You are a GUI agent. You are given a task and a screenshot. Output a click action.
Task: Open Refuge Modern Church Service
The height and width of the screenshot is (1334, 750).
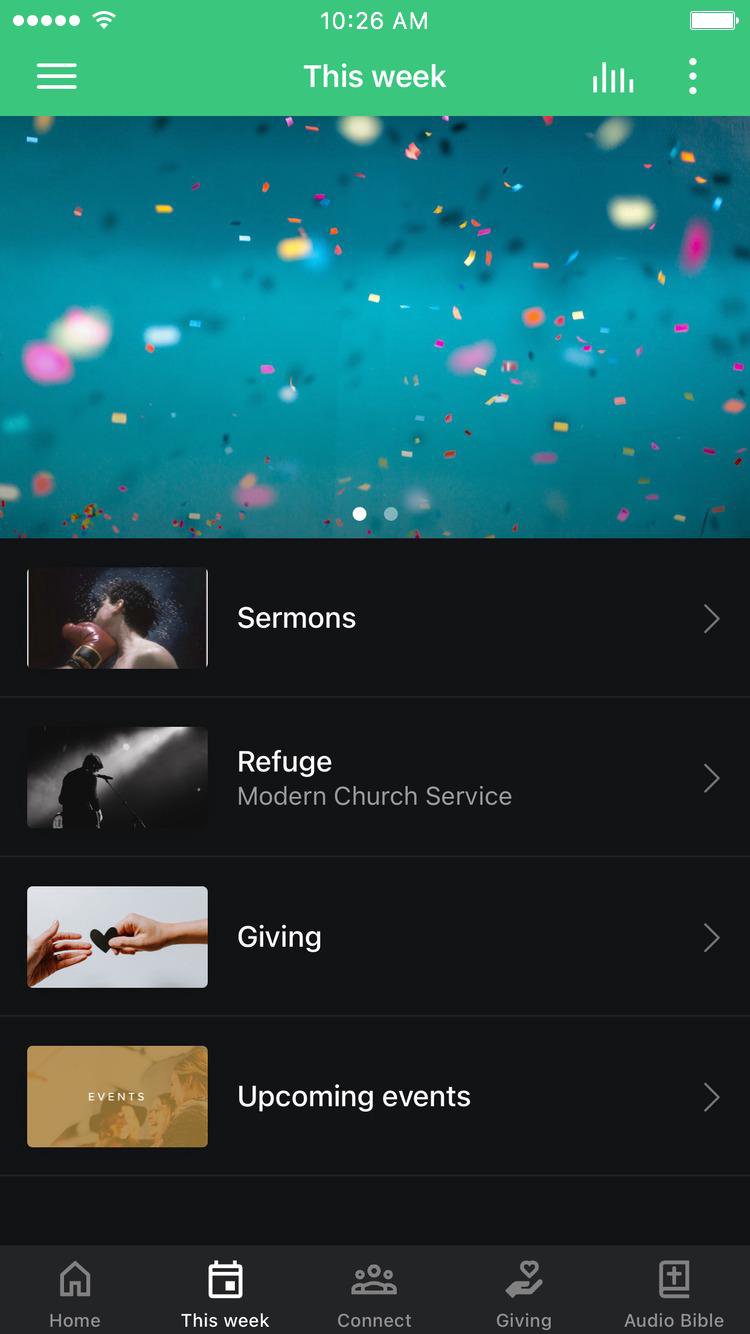click(x=375, y=778)
